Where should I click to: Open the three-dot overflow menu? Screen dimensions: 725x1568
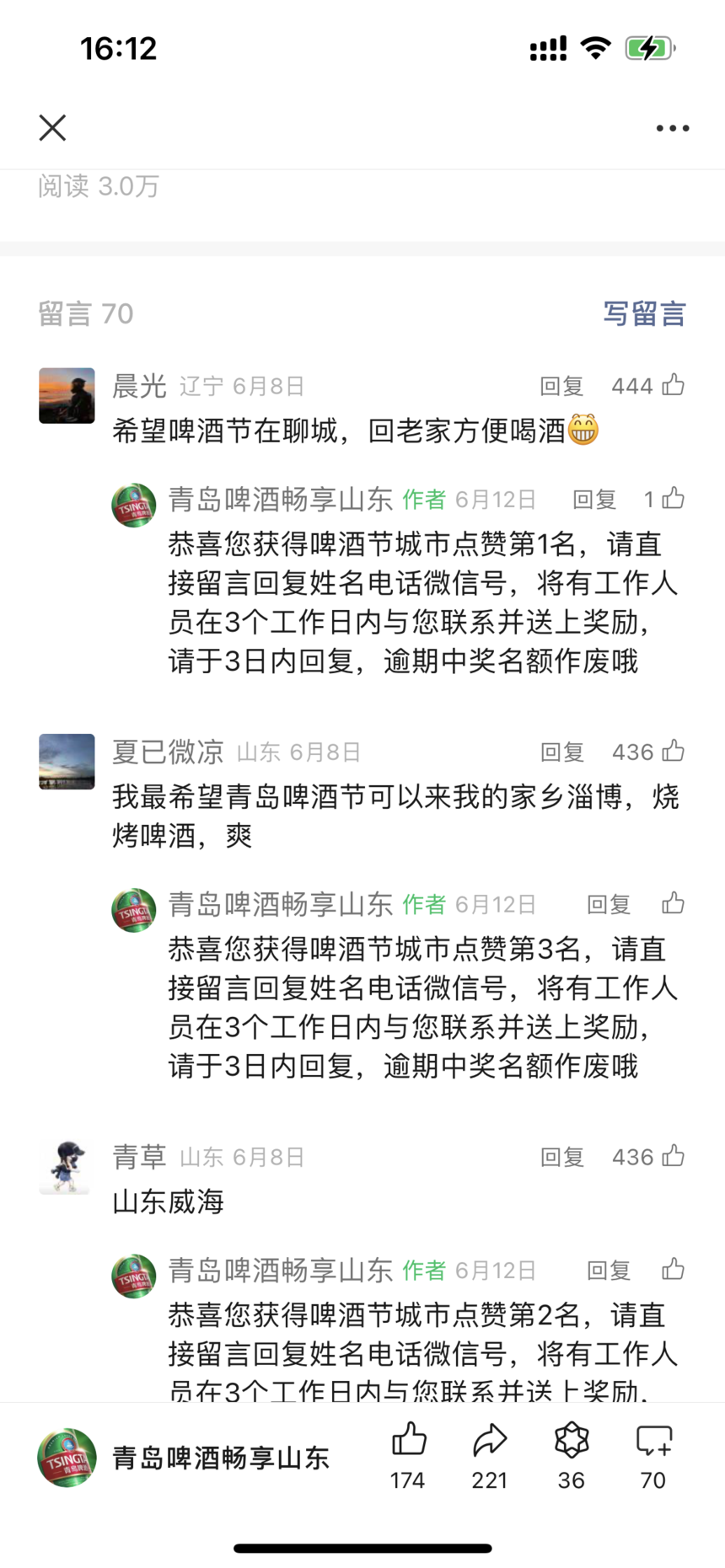(672, 128)
